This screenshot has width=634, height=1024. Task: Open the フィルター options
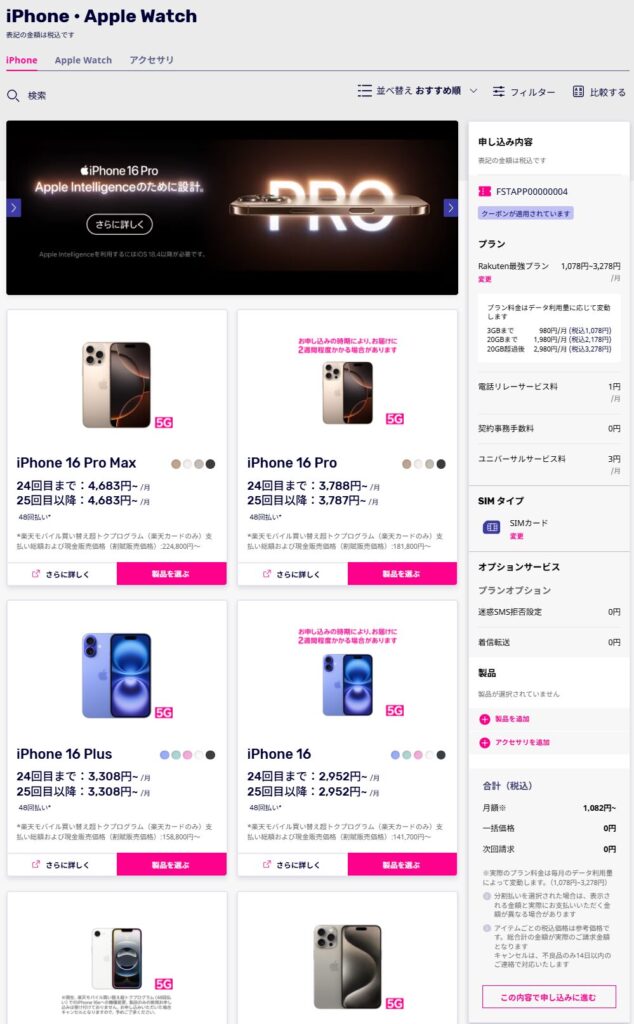523,92
